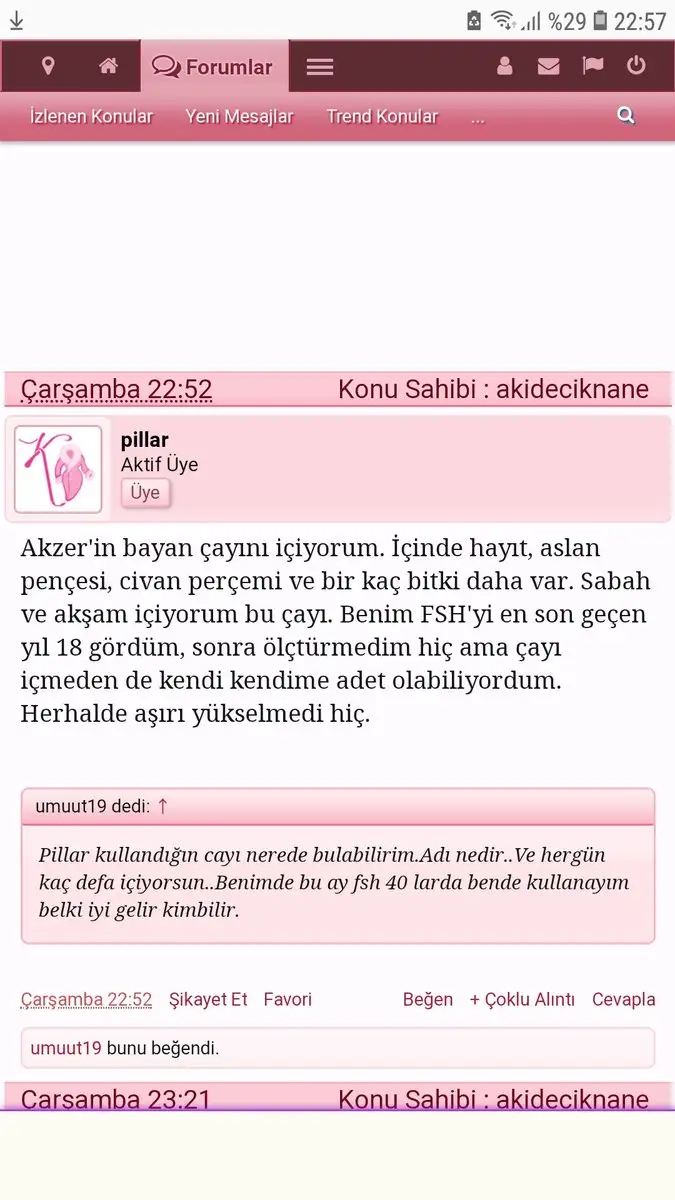
Task: Report the post with Şikayet Et
Action: point(208,999)
